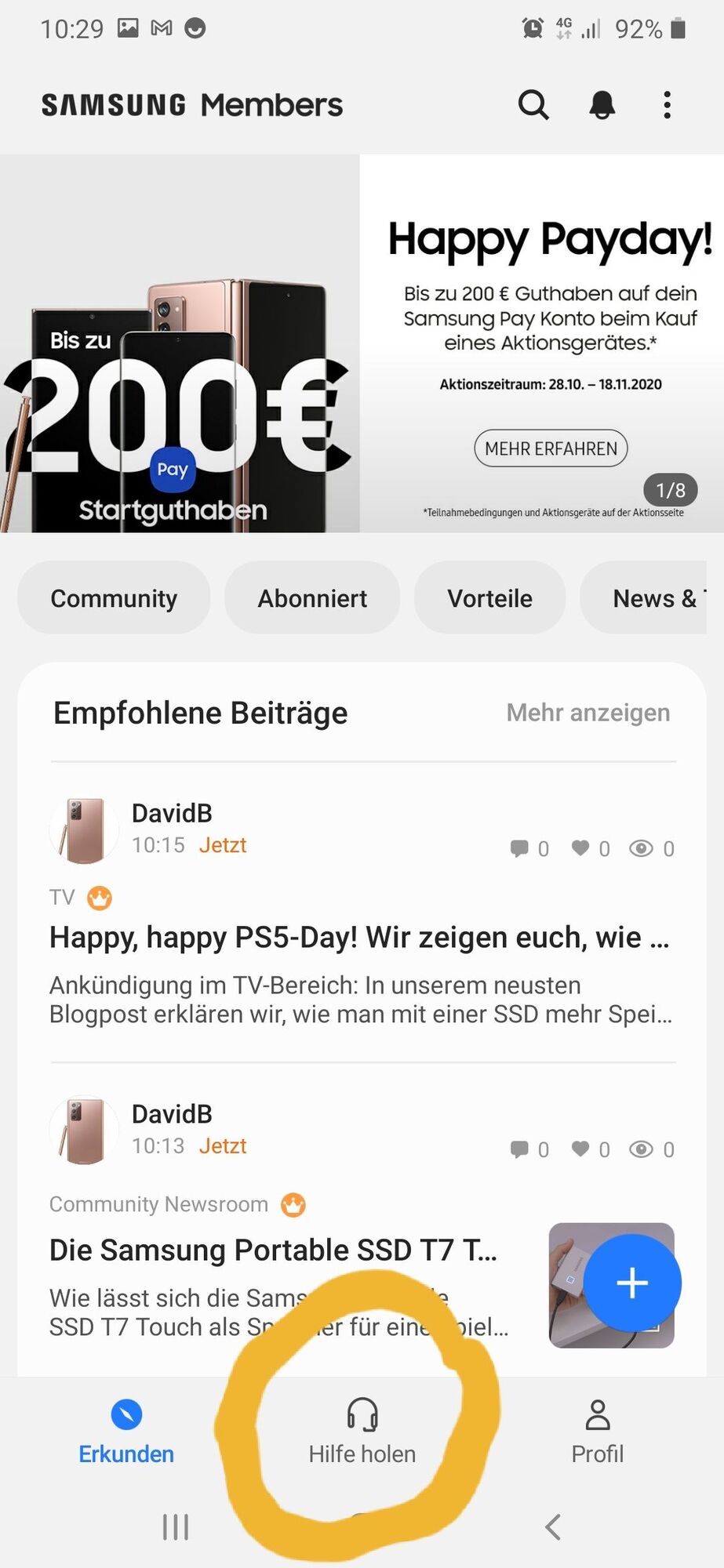Select the News chip
Image resolution: width=724 pixels, height=1568 pixels.
(651, 598)
